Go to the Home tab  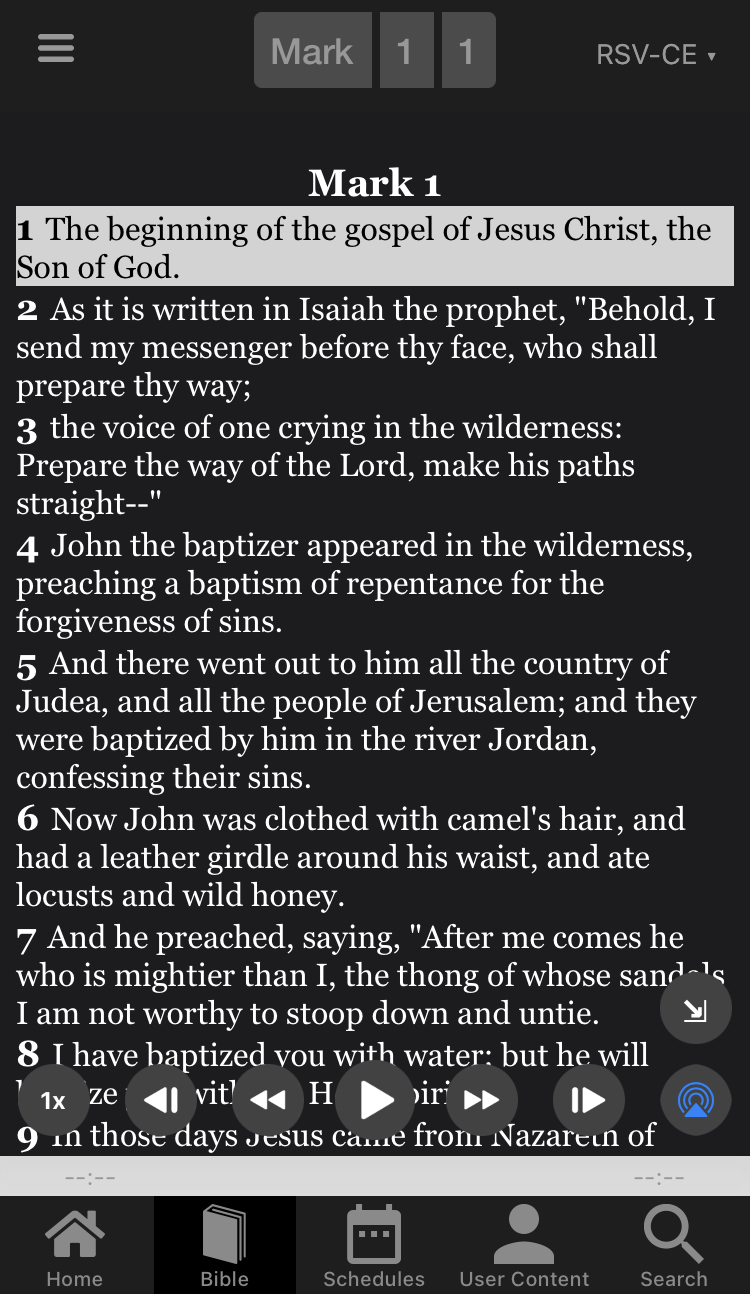pos(75,1246)
